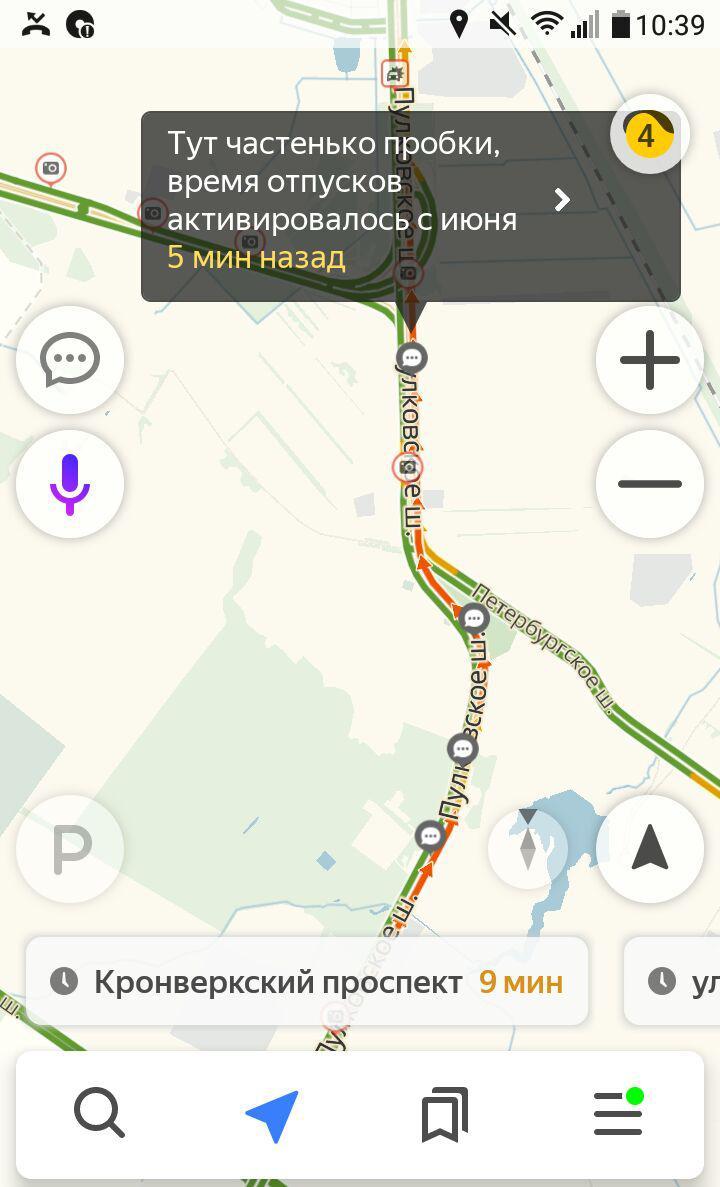
Task: Open the road chat comments button
Action: (x=70, y=360)
